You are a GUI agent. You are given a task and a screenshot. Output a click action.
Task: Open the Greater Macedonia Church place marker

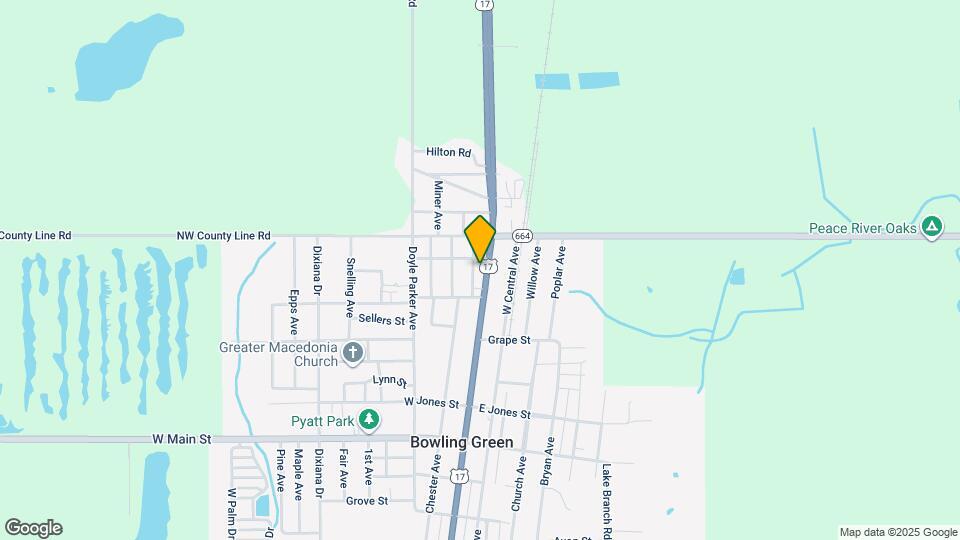(352, 352)
